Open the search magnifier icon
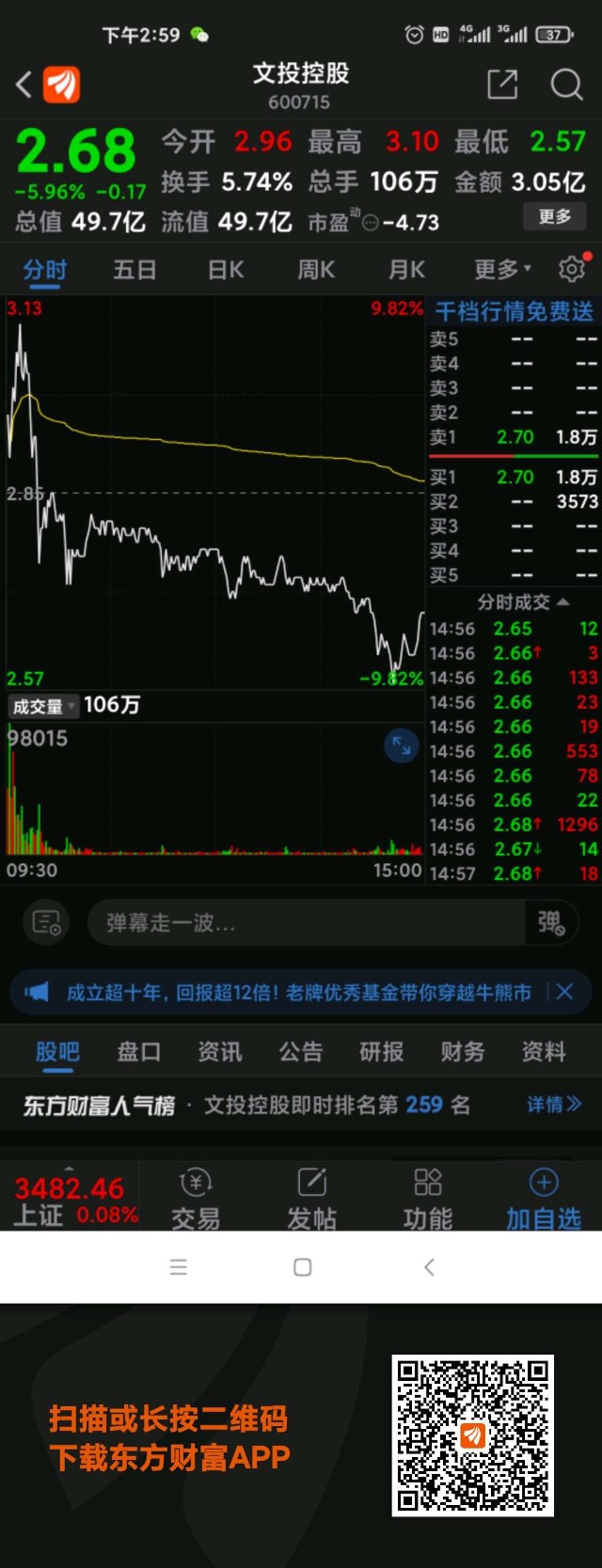The width and height of the screenshot is (602, 1568). (566, 85)
